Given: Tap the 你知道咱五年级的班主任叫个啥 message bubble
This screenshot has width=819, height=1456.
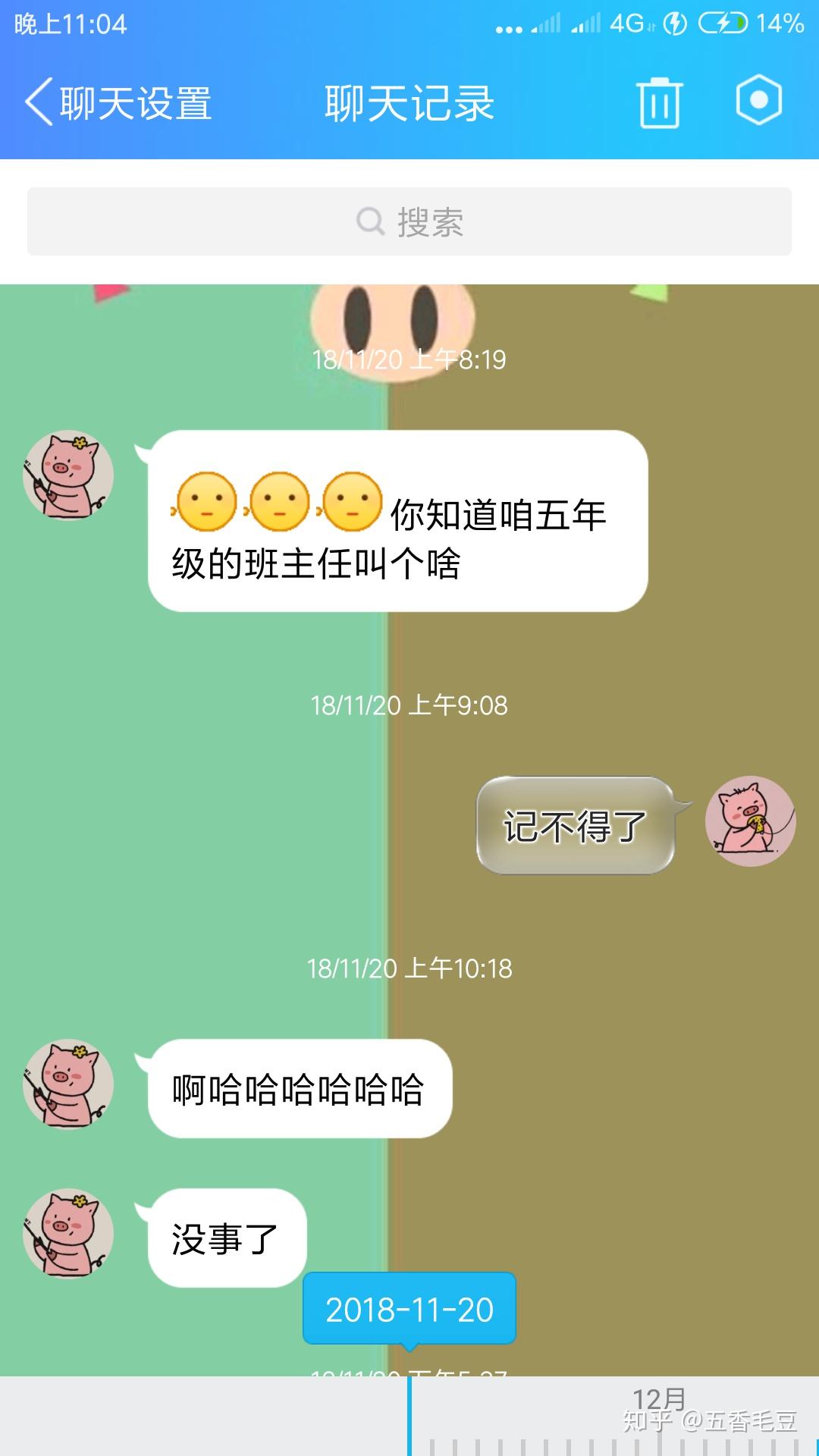Looking at the screenshot, I should coord(397,521).
